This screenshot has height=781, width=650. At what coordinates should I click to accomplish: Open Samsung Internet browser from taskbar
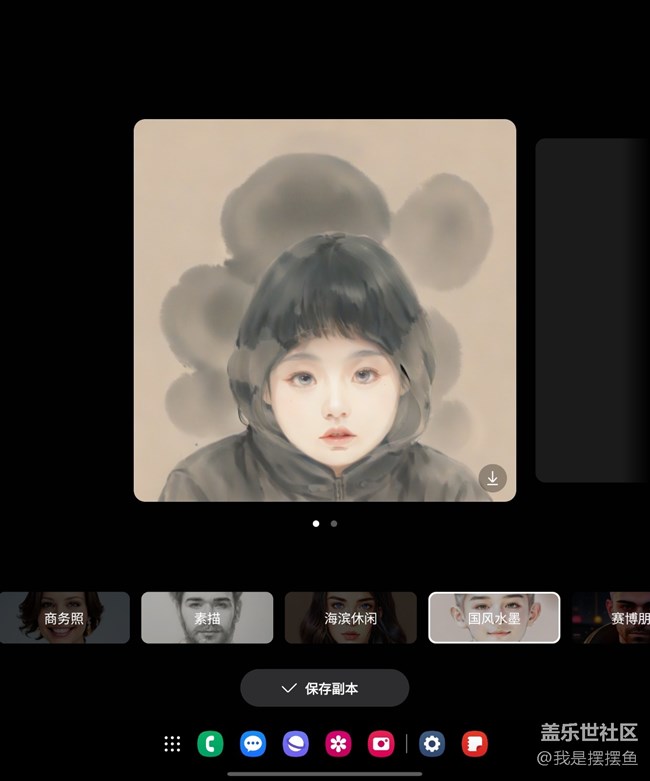coord(296,743)
